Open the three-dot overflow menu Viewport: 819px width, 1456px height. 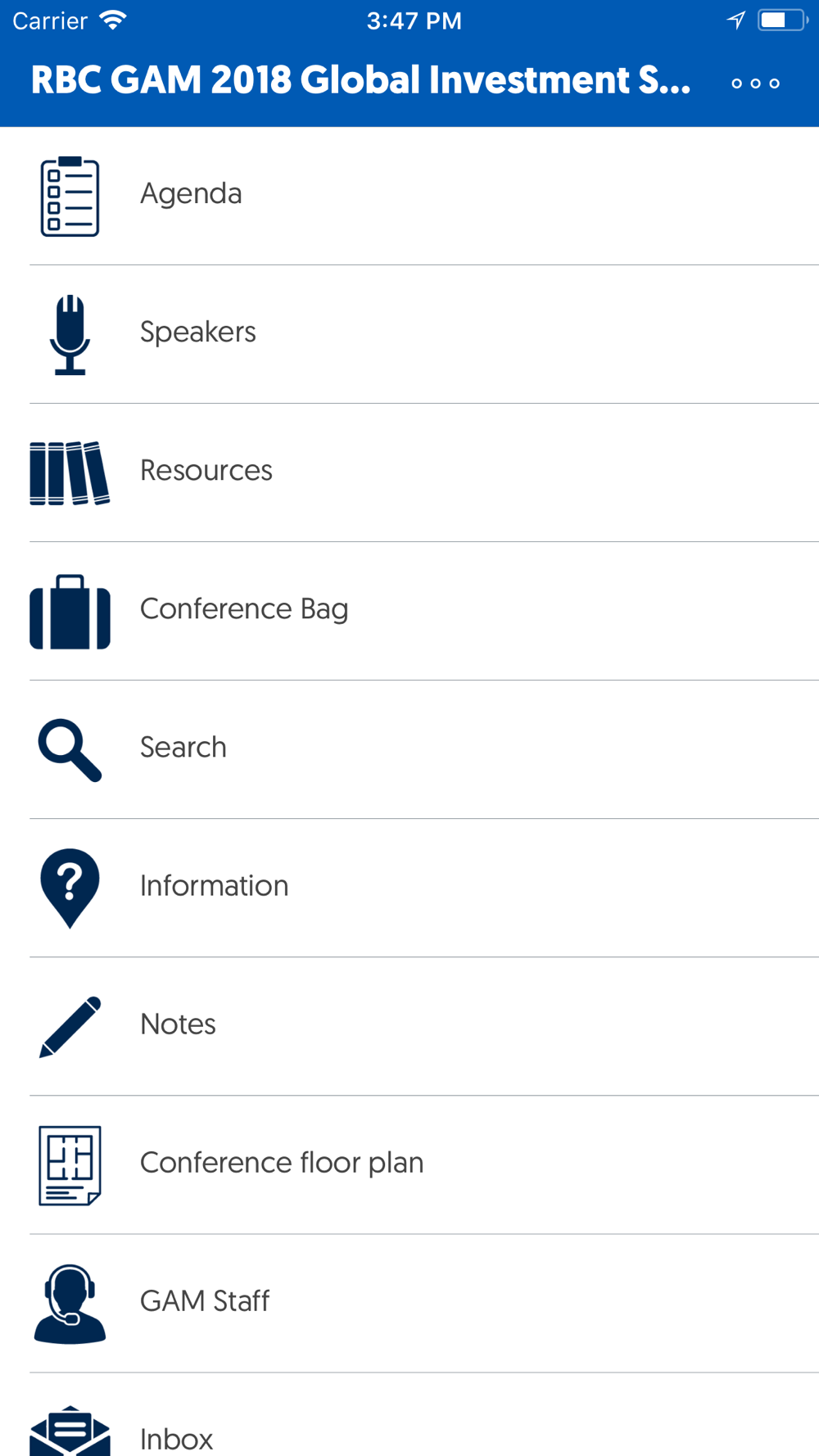coord(755,84)
